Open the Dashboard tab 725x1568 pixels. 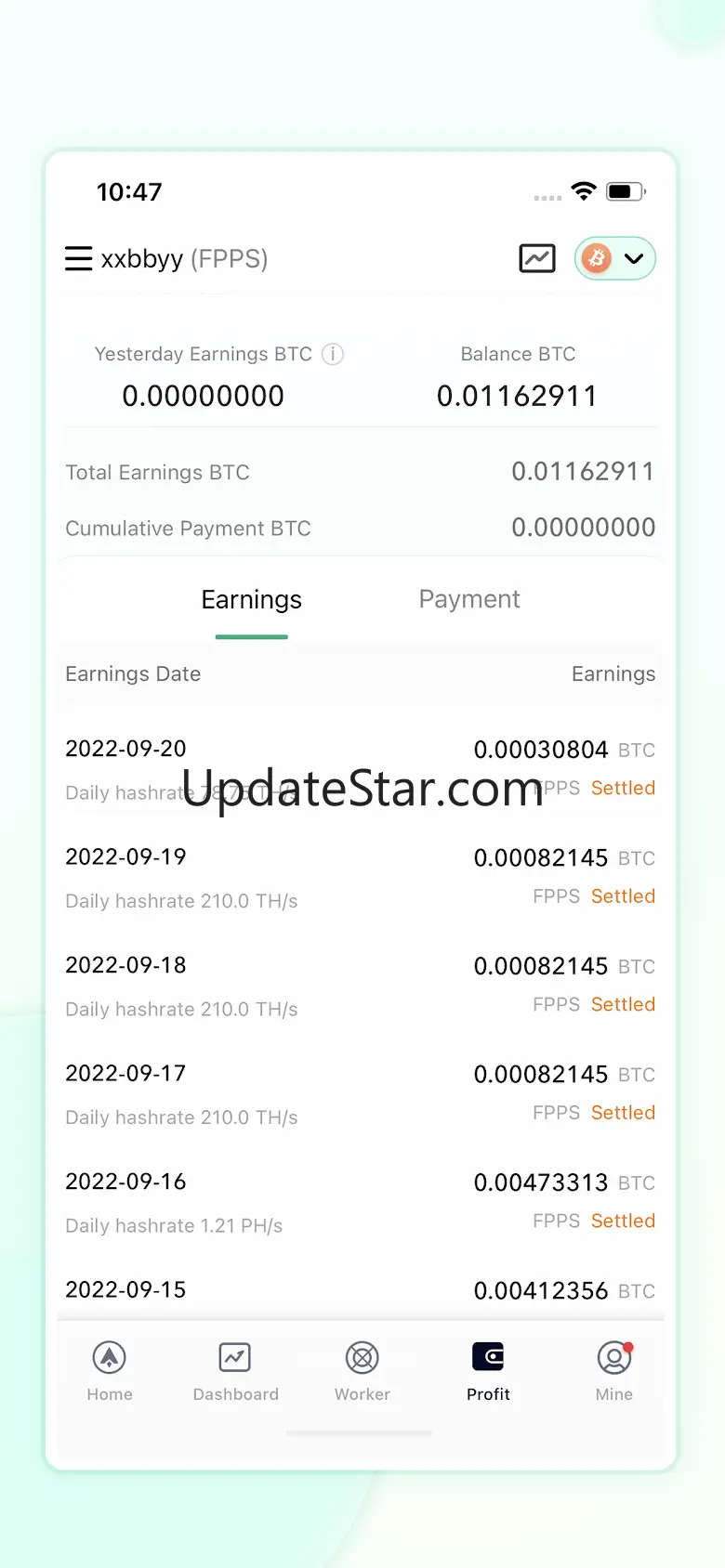235,1370
